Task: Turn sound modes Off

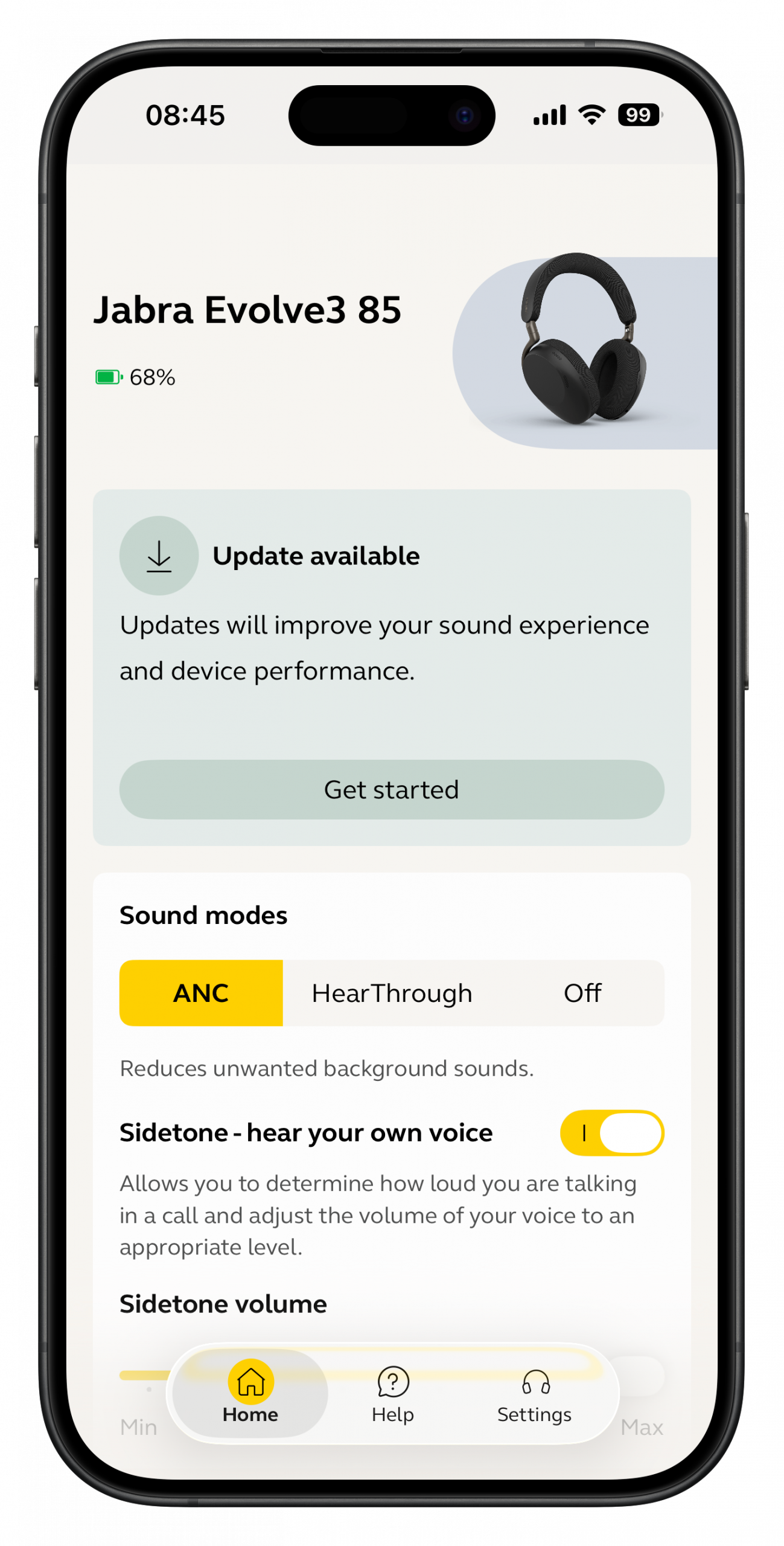Action: [582, 993]
